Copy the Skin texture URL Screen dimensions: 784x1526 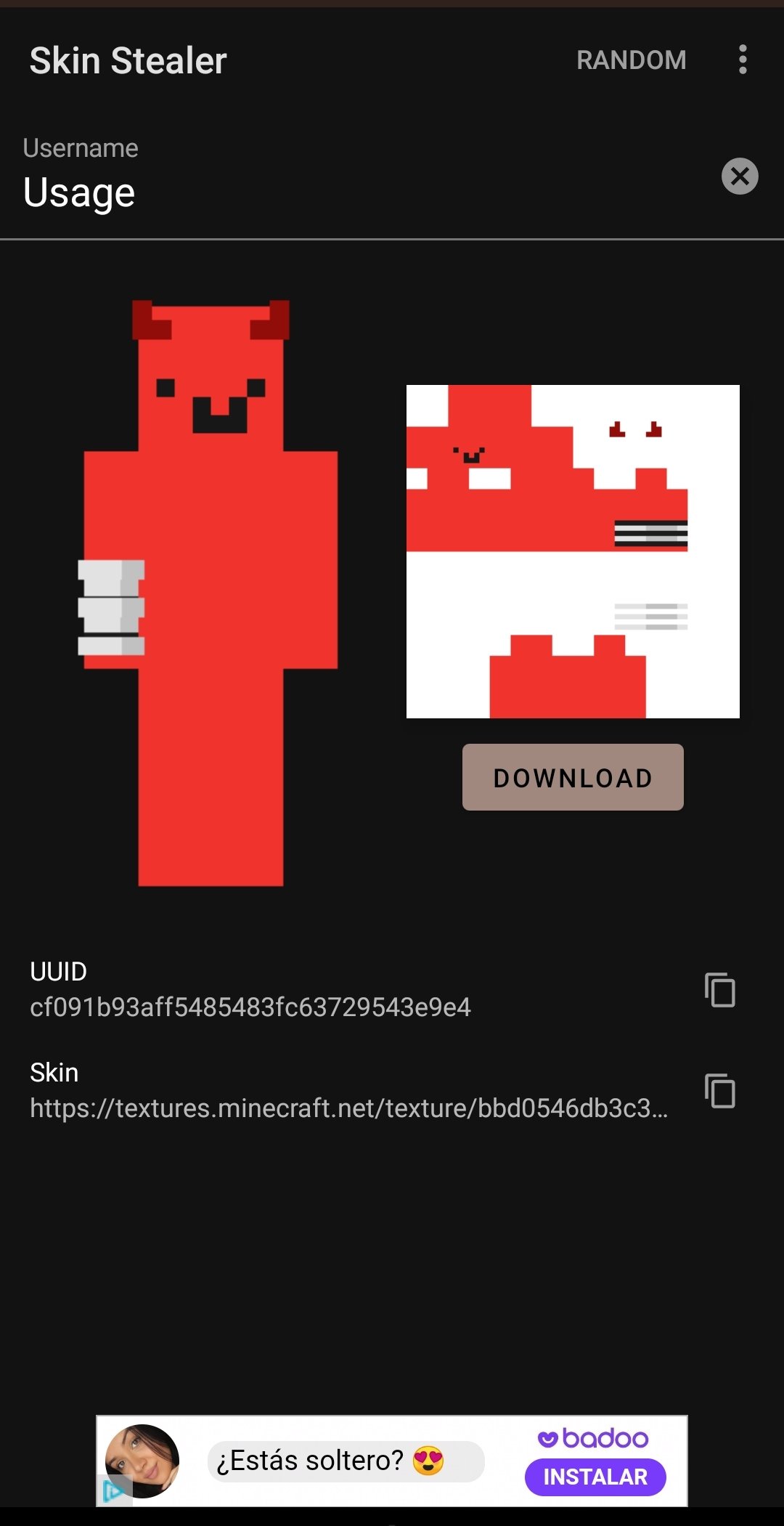click(720, 1090)
